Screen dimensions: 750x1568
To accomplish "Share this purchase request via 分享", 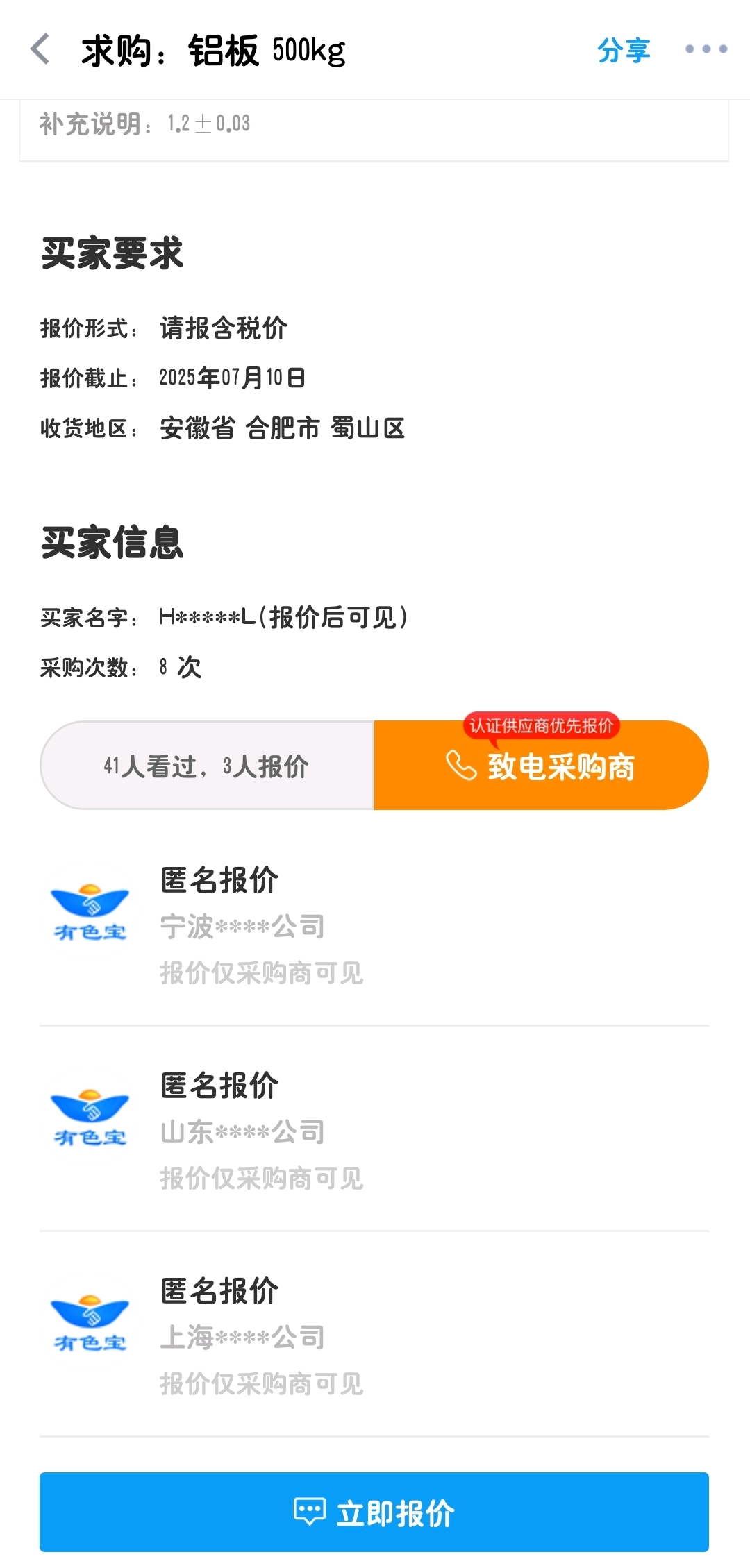I will [624, 50].
